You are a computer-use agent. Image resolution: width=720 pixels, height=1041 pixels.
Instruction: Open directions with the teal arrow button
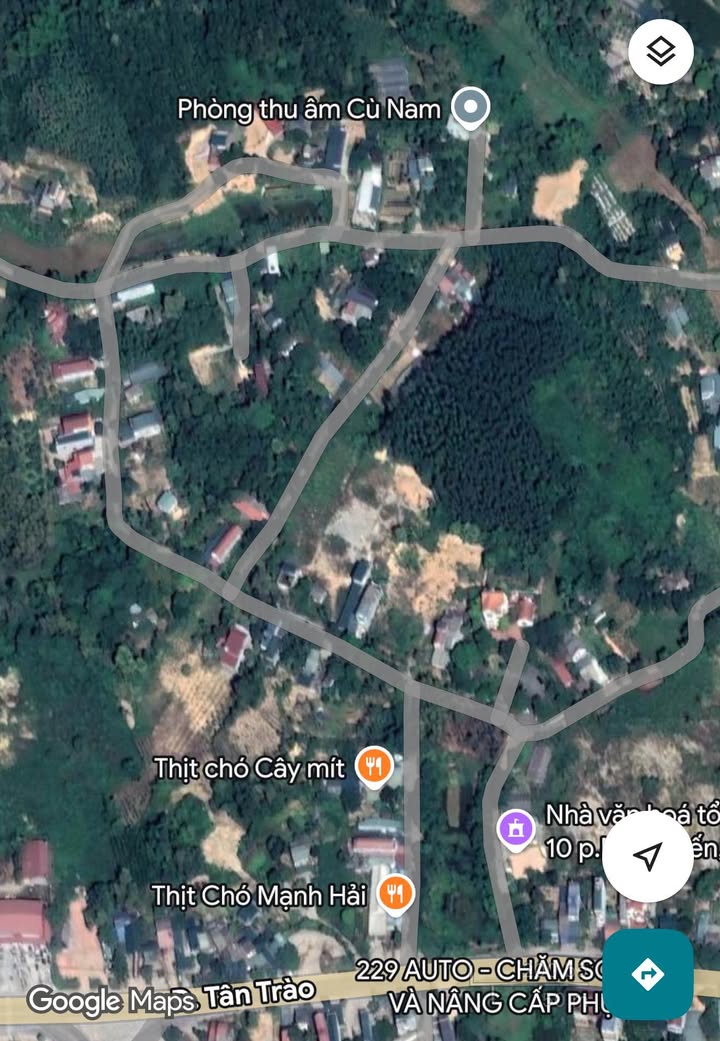point(647,974)
